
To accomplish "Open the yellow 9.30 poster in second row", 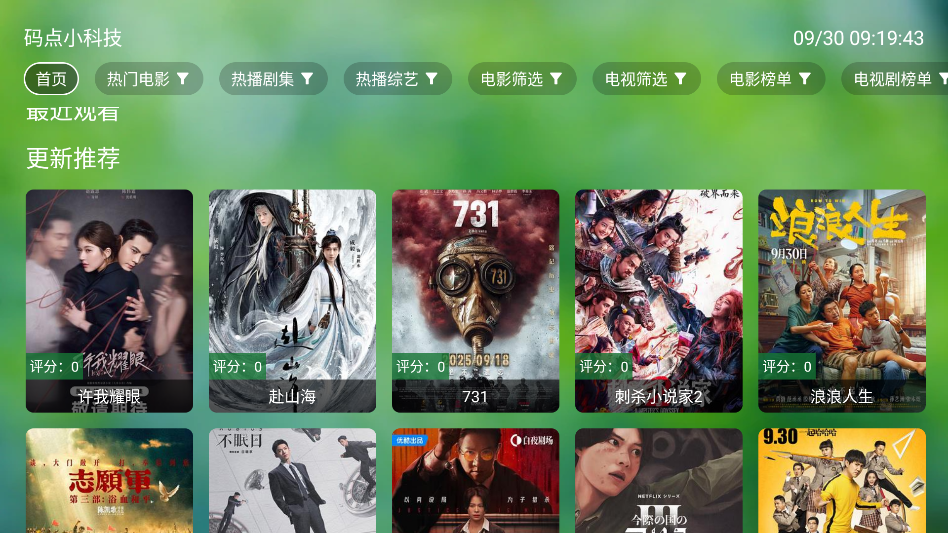I will (841, 481).
